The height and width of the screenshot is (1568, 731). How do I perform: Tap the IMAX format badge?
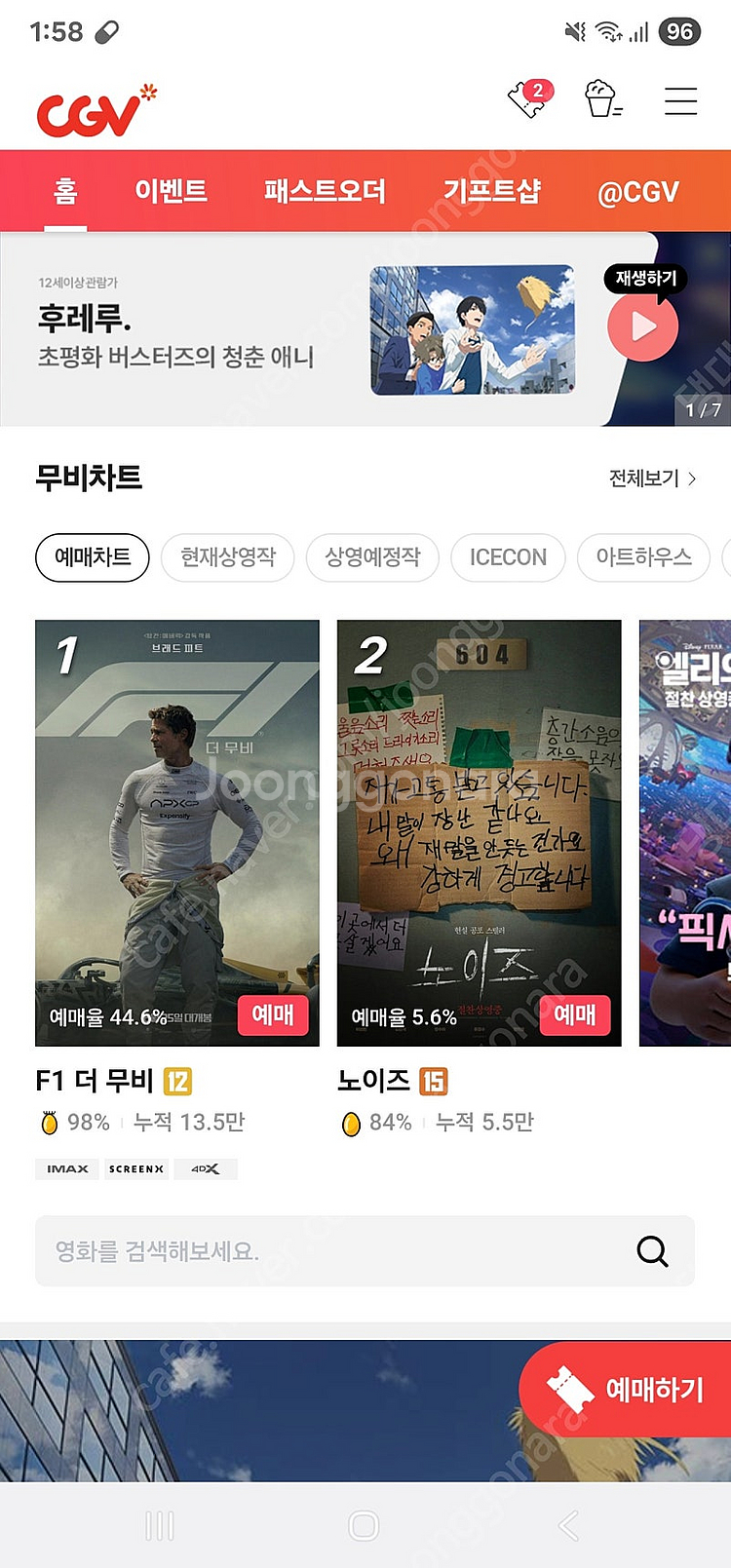[x=66, y=1168]
